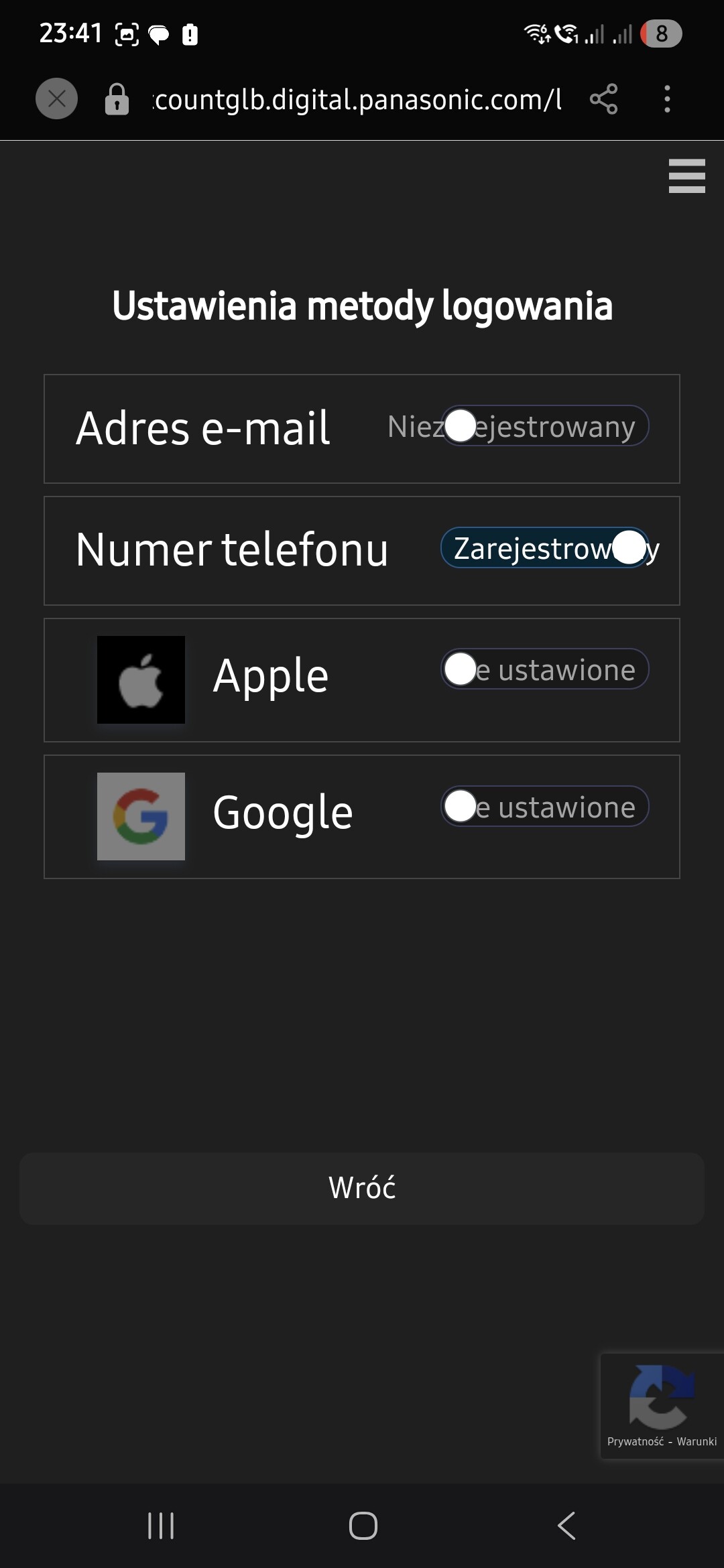Open the reCAPTCHA Warunki link
Image resolution: width=724 pixels, height=1568 pixels.
point(697,1441)
